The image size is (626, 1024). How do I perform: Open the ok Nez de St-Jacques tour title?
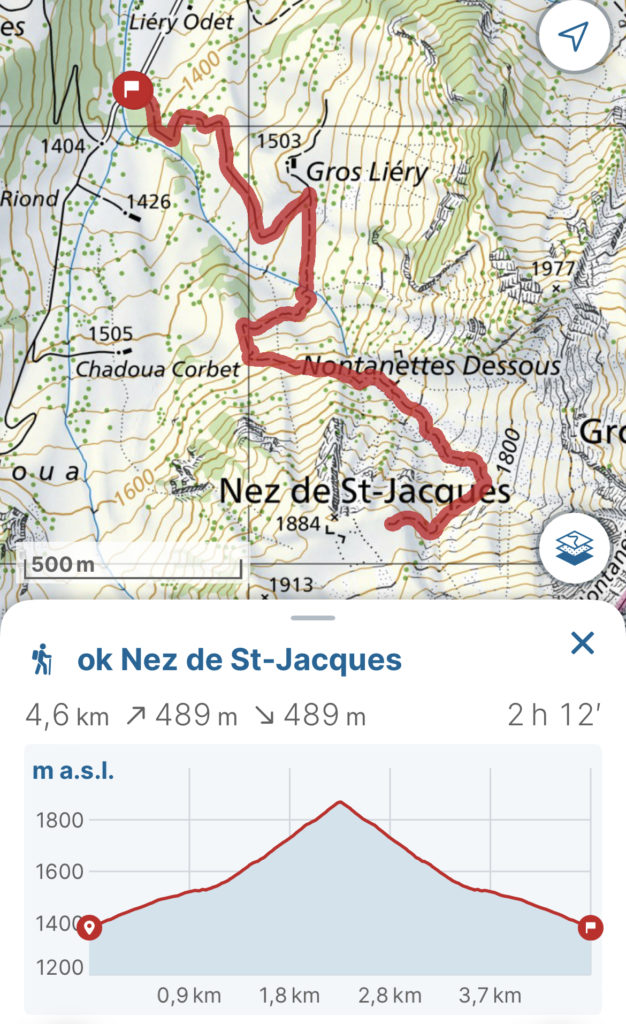(239, 660)
